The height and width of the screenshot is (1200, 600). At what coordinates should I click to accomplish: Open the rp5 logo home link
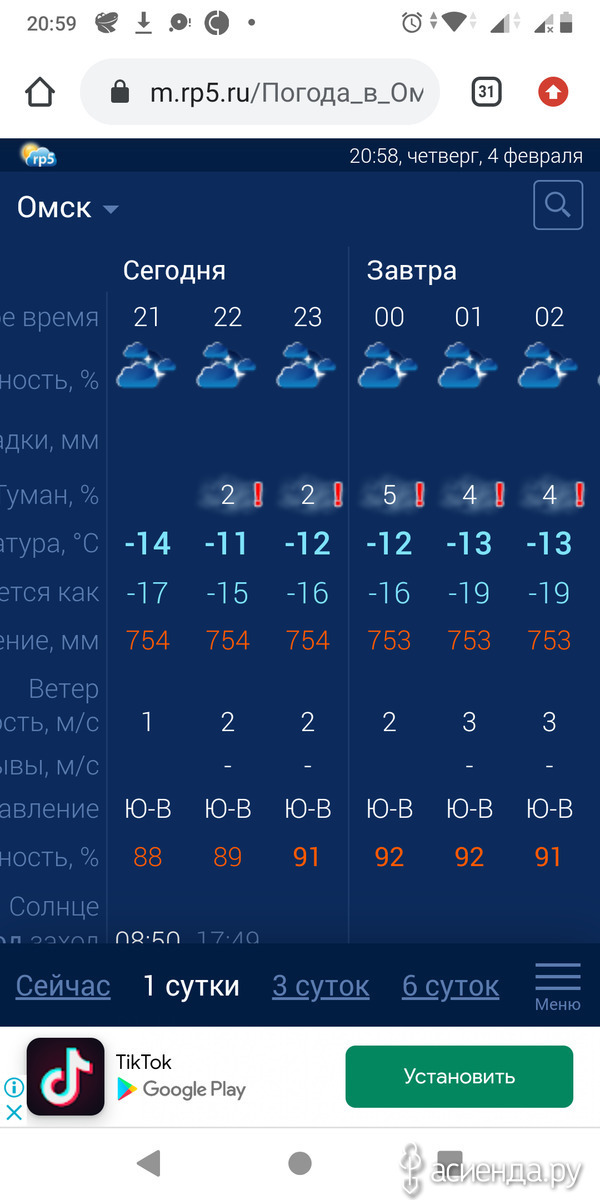[x=38, y=155]
